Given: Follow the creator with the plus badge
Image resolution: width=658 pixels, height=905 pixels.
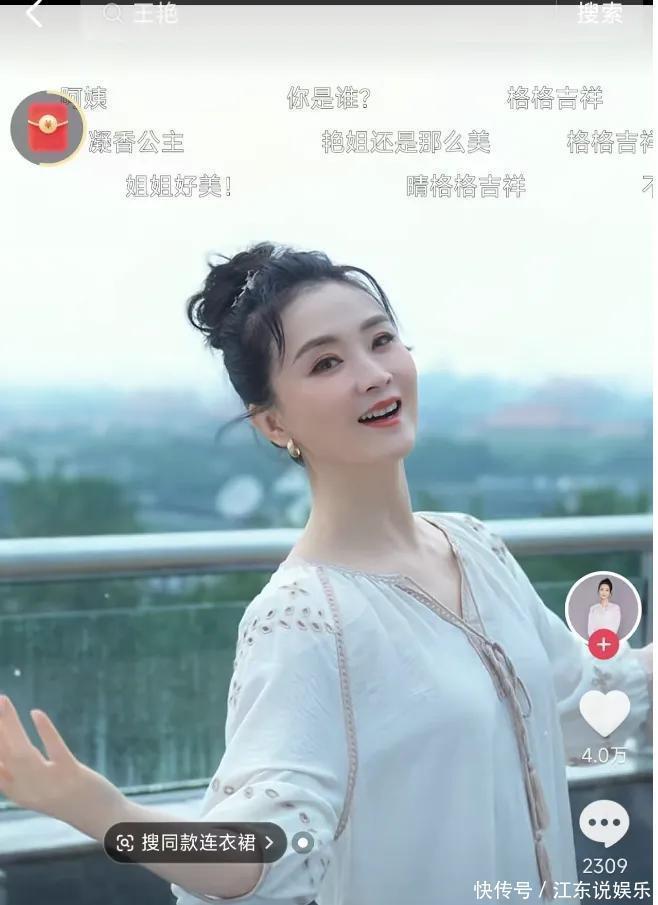Looking at the screenshot, I should 602,645.
